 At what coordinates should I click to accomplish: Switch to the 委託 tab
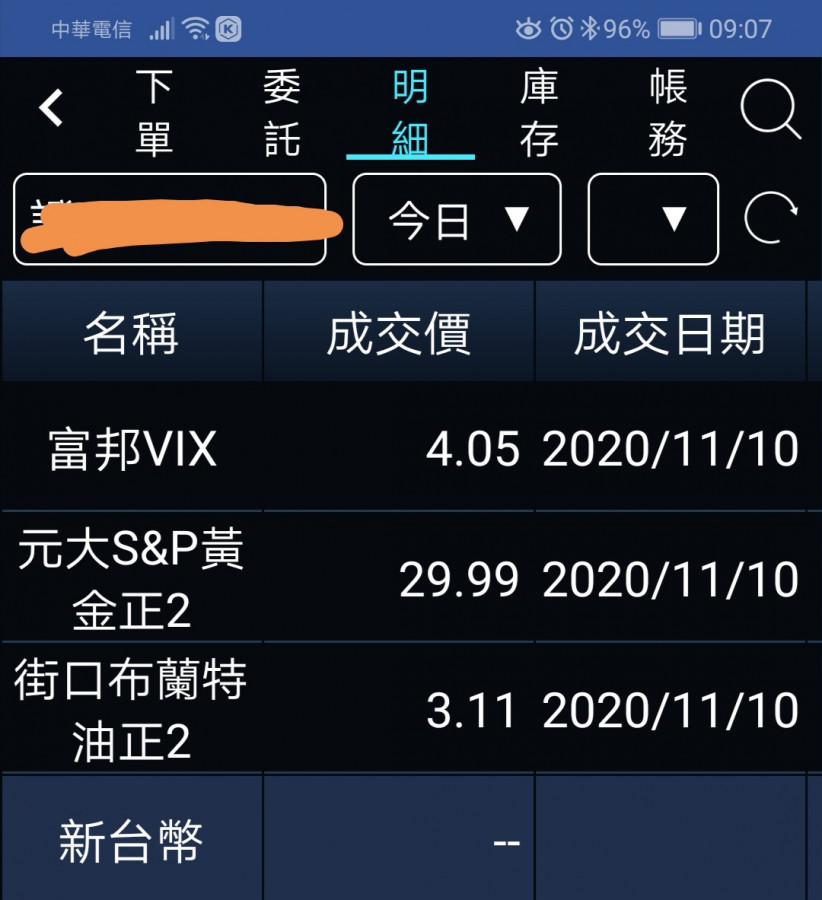coord(282,113)
